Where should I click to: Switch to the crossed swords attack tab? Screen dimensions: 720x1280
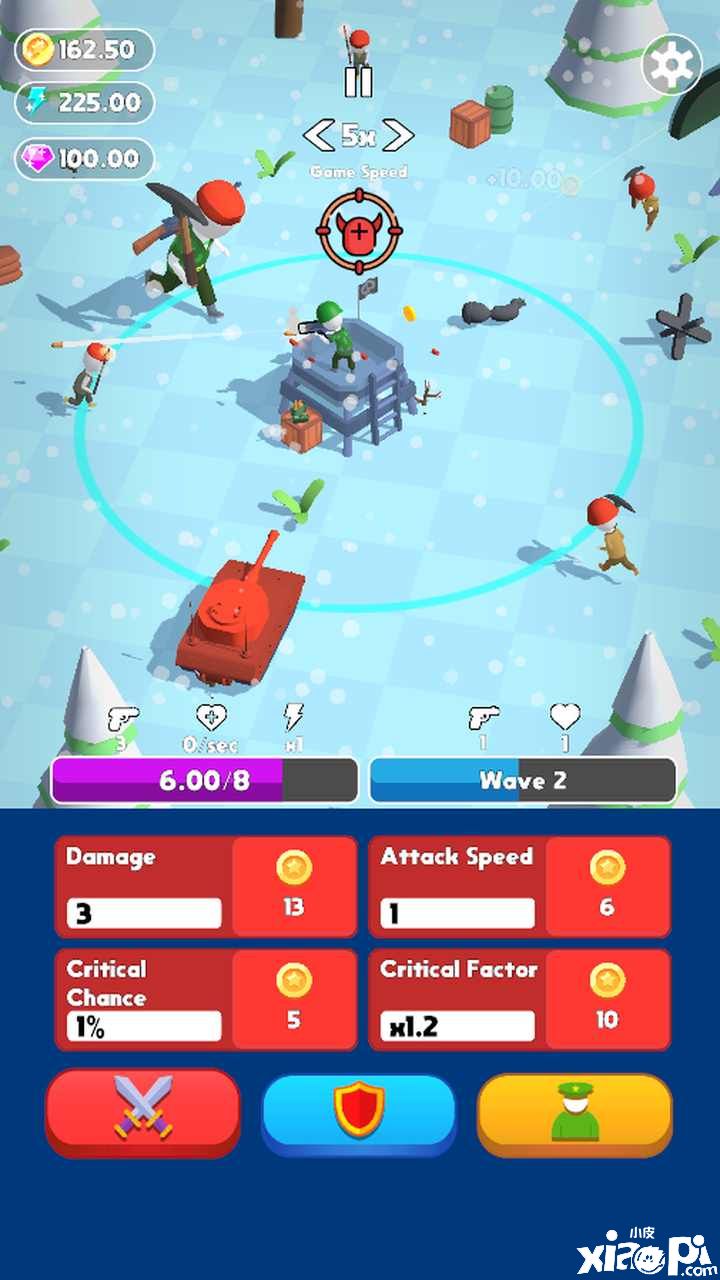143,1110
